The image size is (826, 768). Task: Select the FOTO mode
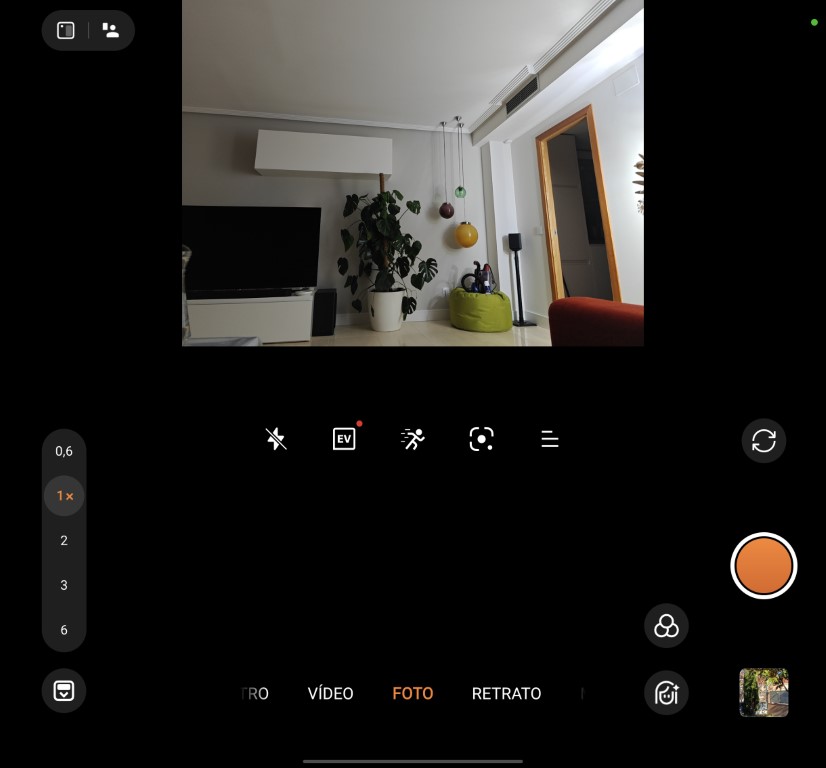[412, 694]
